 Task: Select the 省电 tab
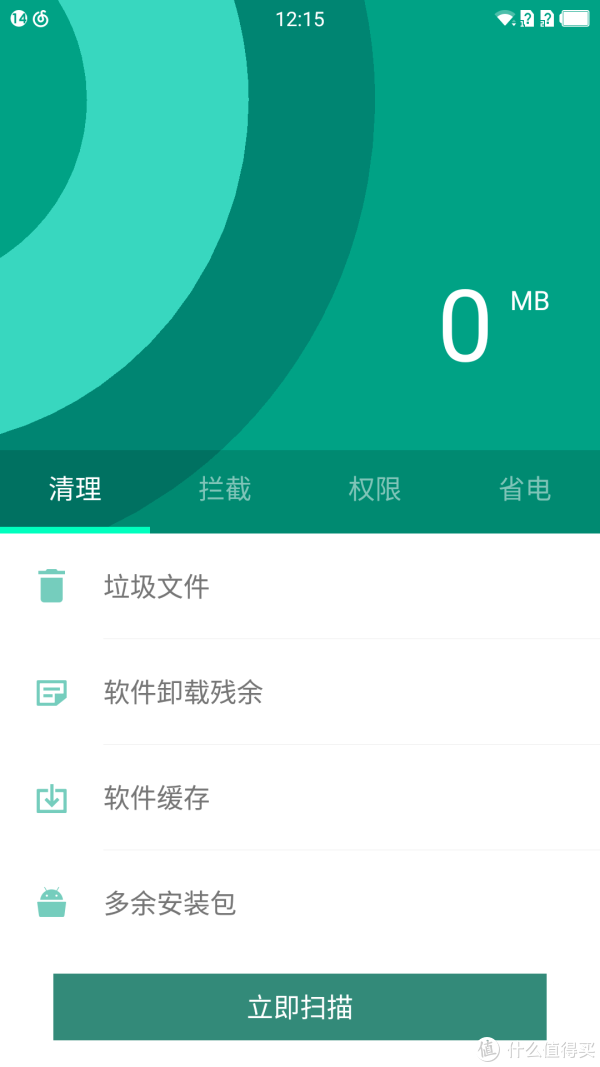[525, 489]
